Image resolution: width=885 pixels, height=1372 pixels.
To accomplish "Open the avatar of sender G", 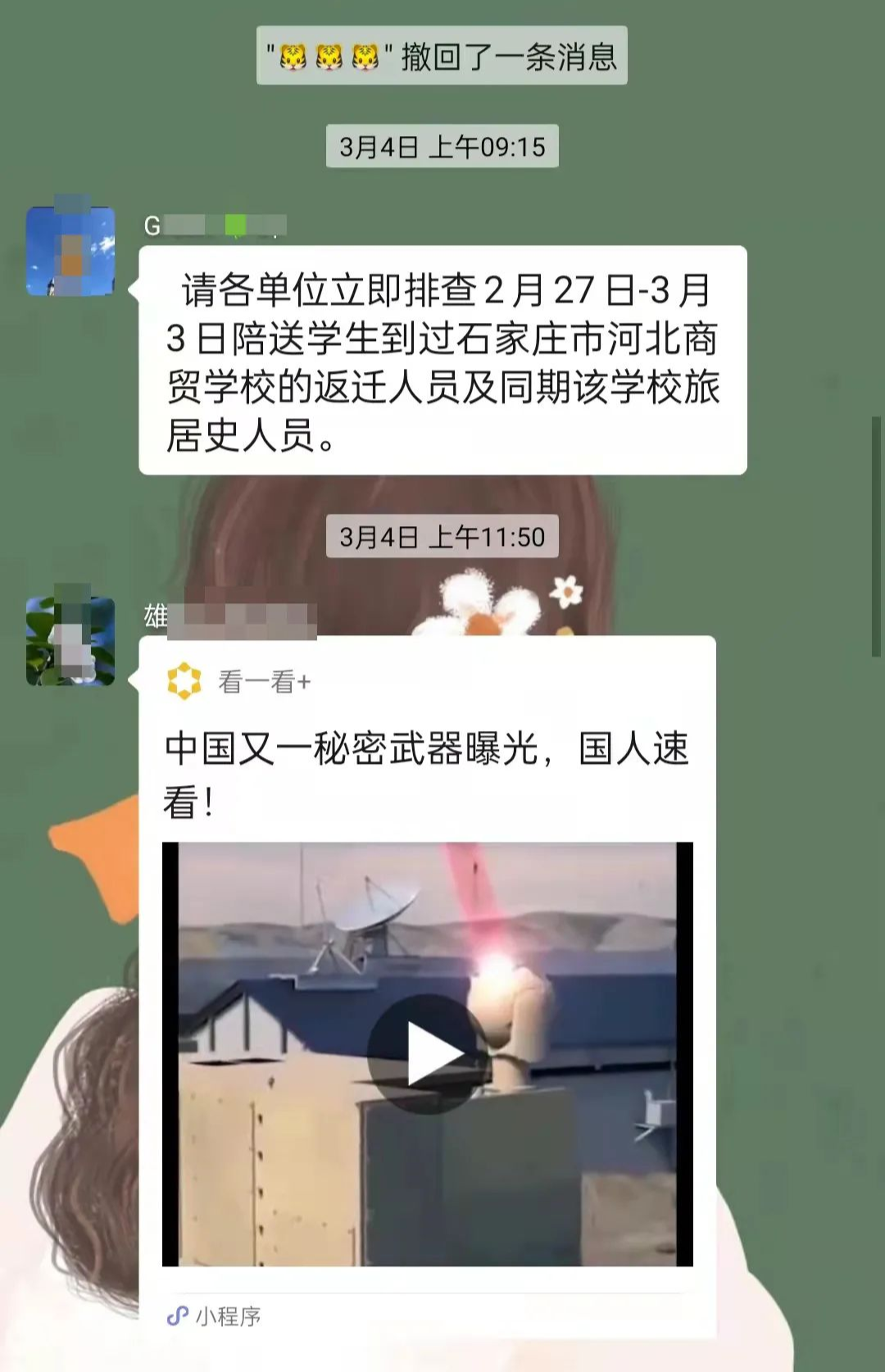I will tap(70, 250).
